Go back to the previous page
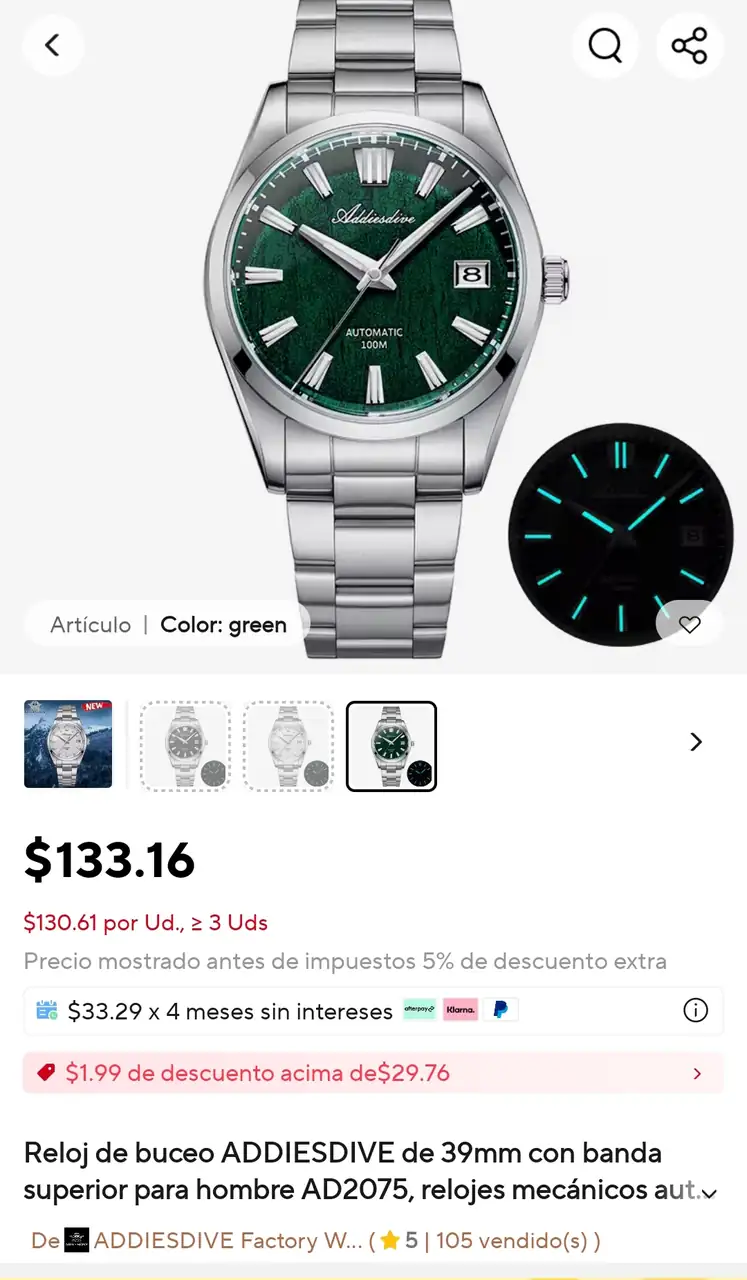 (53, 45)
